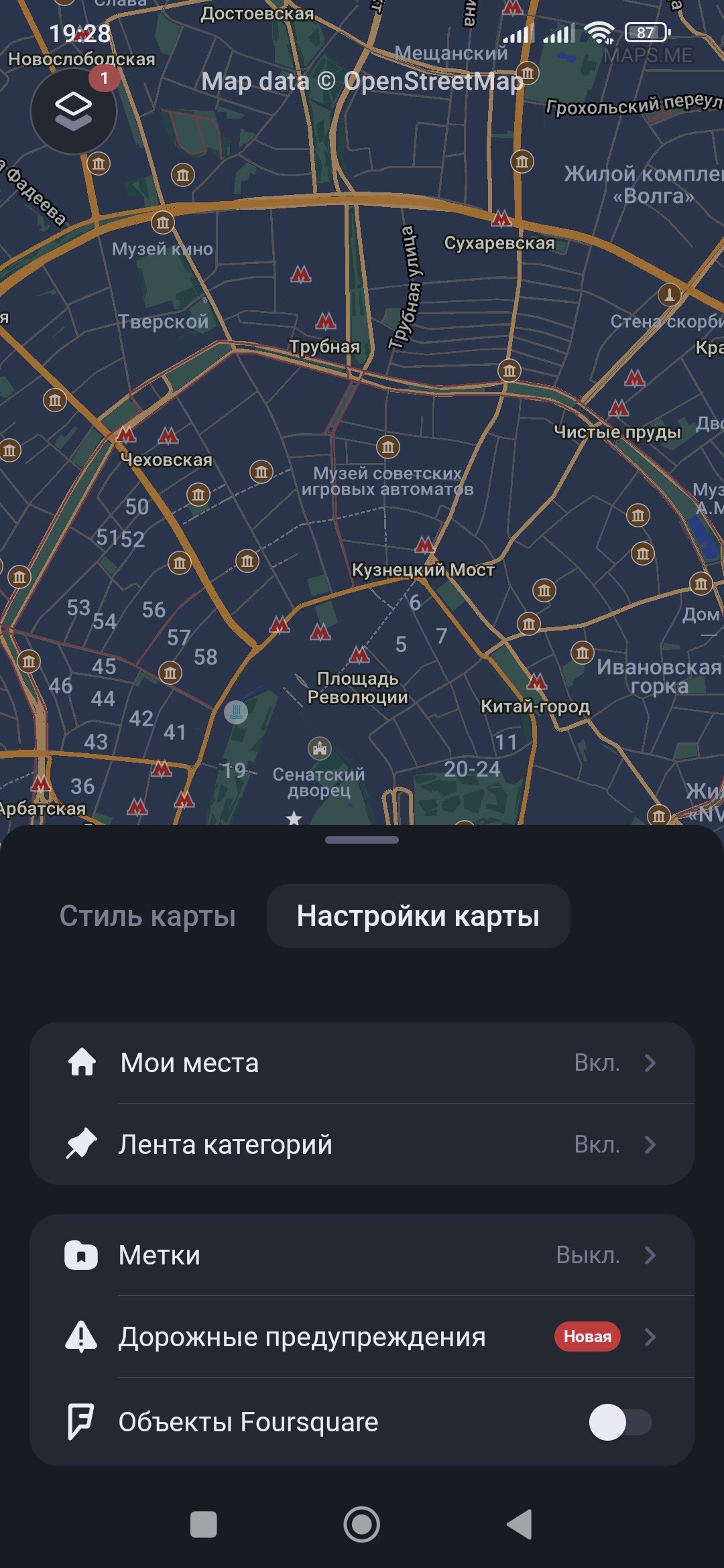Viewport: 724px width, 1568px height.
Task: Toggle the Объекты Foursquare switch
Action: pos(619,1422)
